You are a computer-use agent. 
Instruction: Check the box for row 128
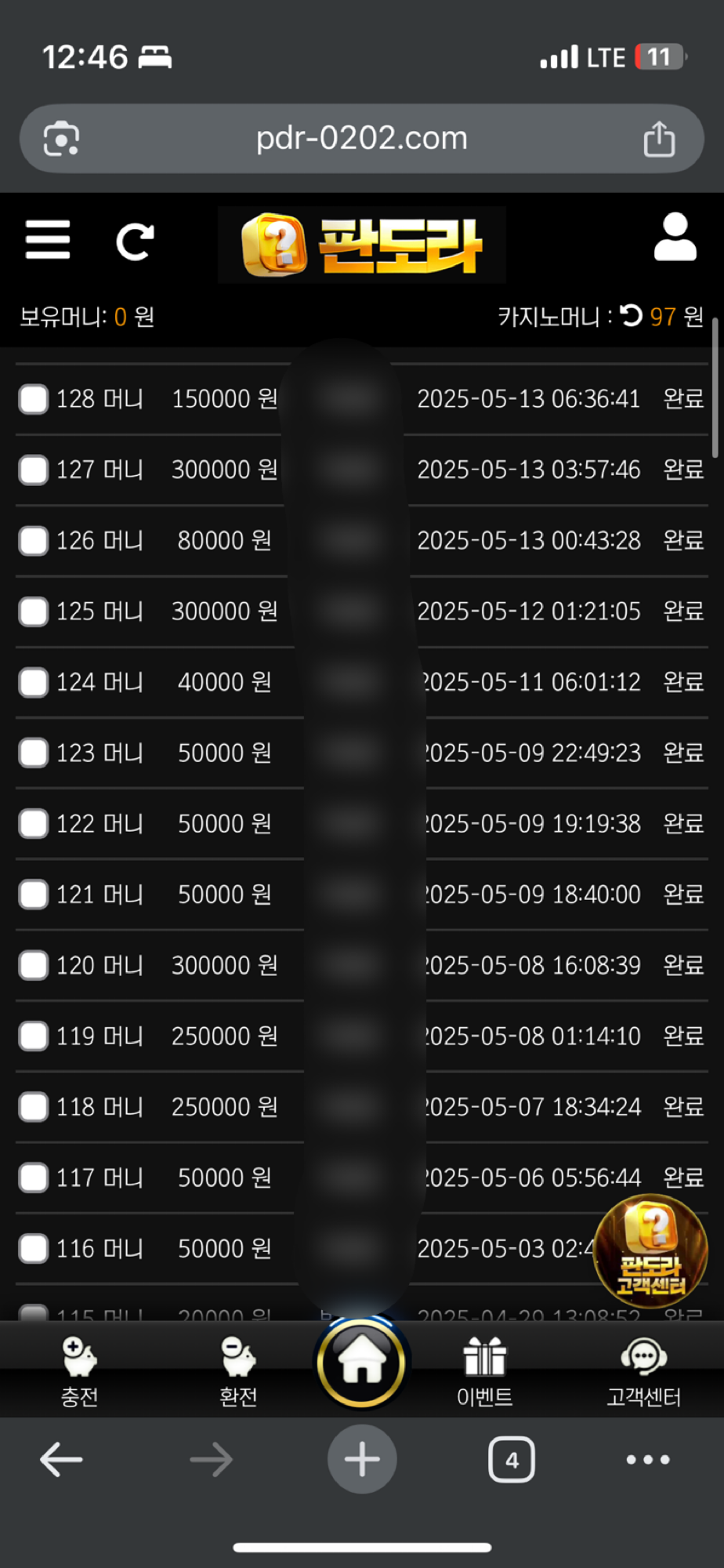tap(34, 399)
